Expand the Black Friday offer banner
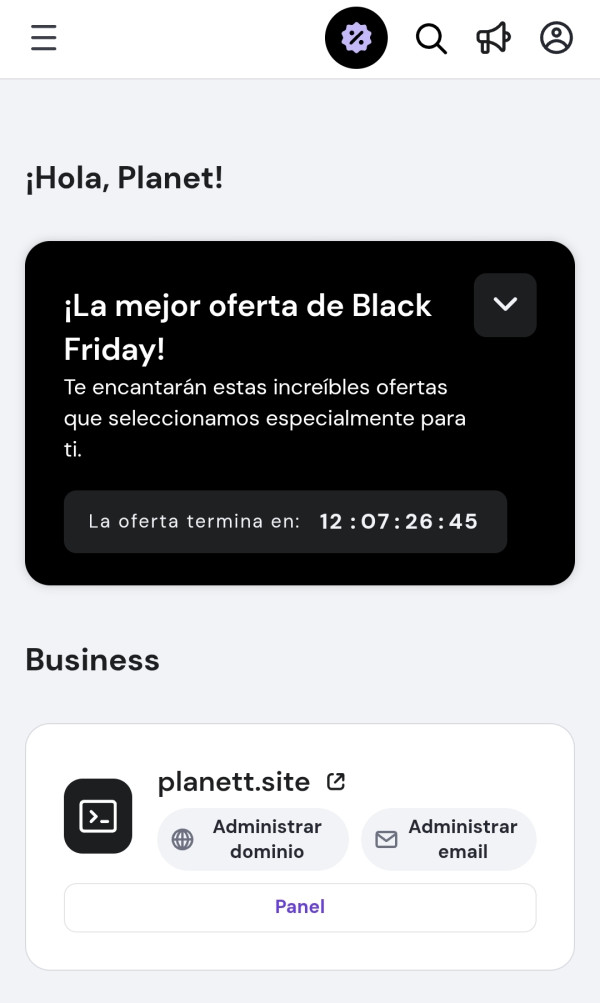600x1003 pixels. coord(505,304)
